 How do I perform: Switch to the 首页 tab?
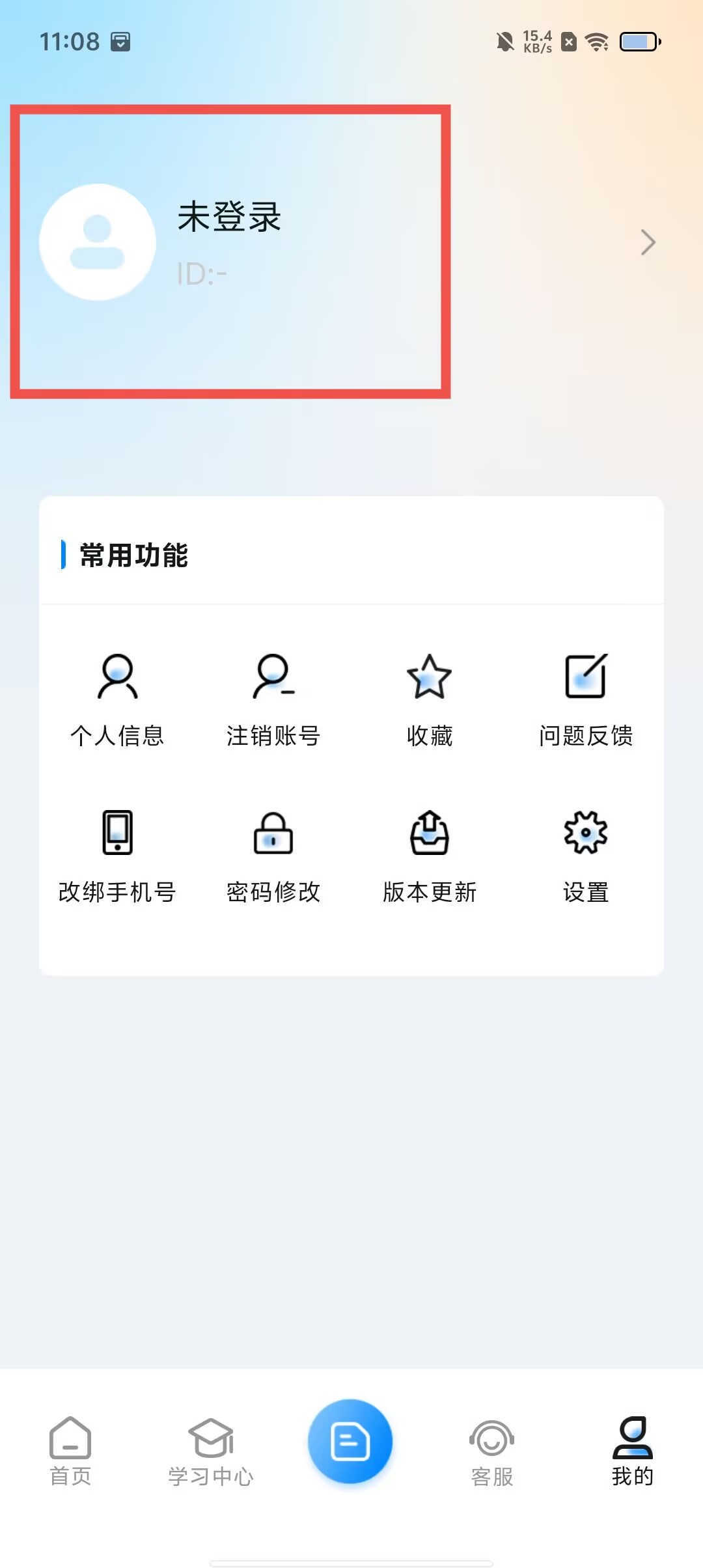[70, 1451]
